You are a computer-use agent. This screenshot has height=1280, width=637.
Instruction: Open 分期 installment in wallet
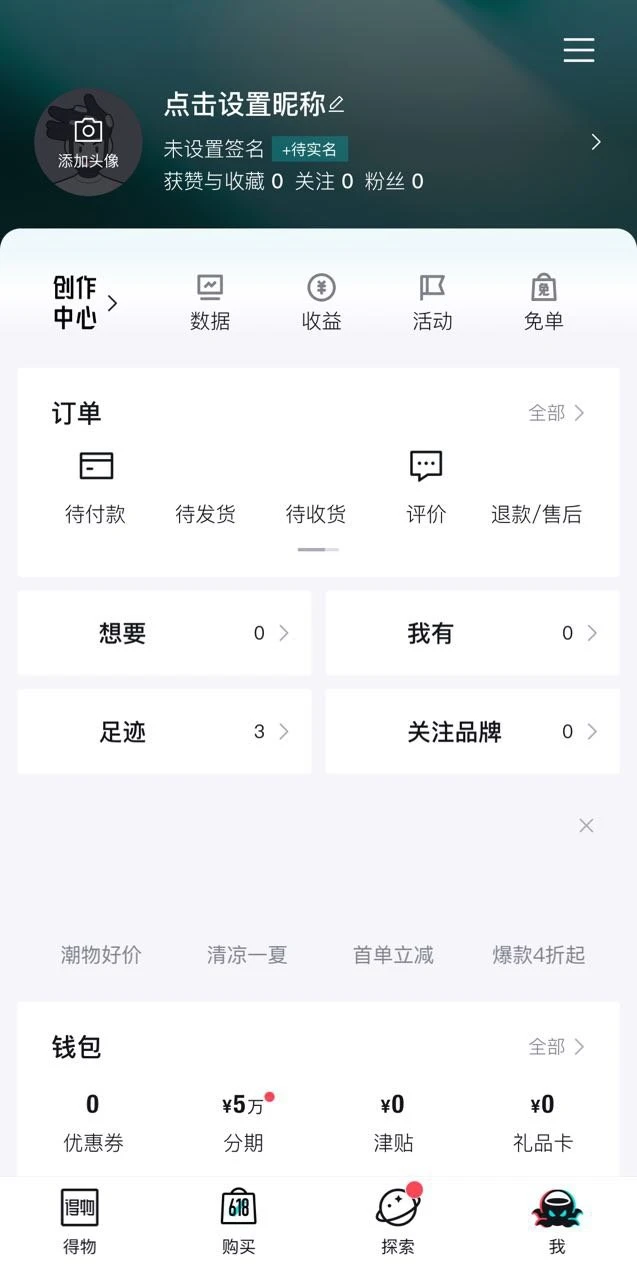243,1123
